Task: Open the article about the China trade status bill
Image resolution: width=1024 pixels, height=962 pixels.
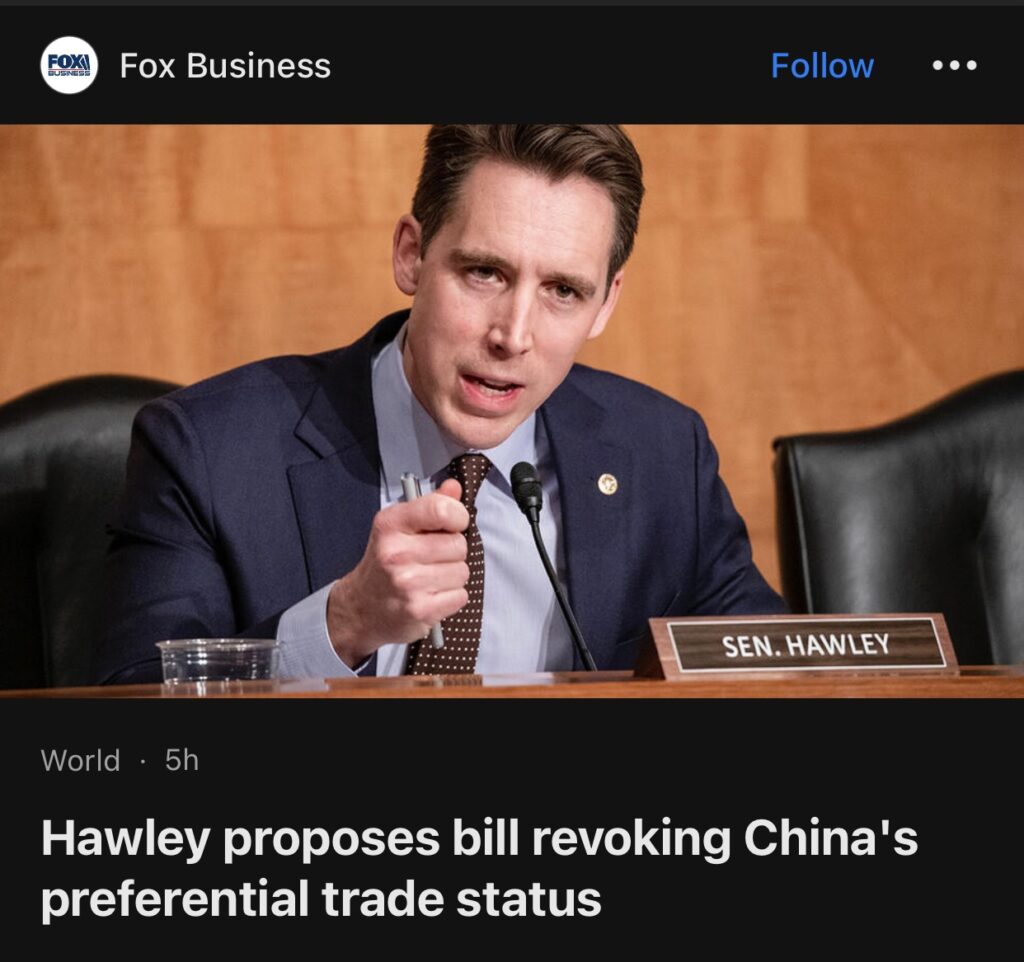Action: [478, 867]
